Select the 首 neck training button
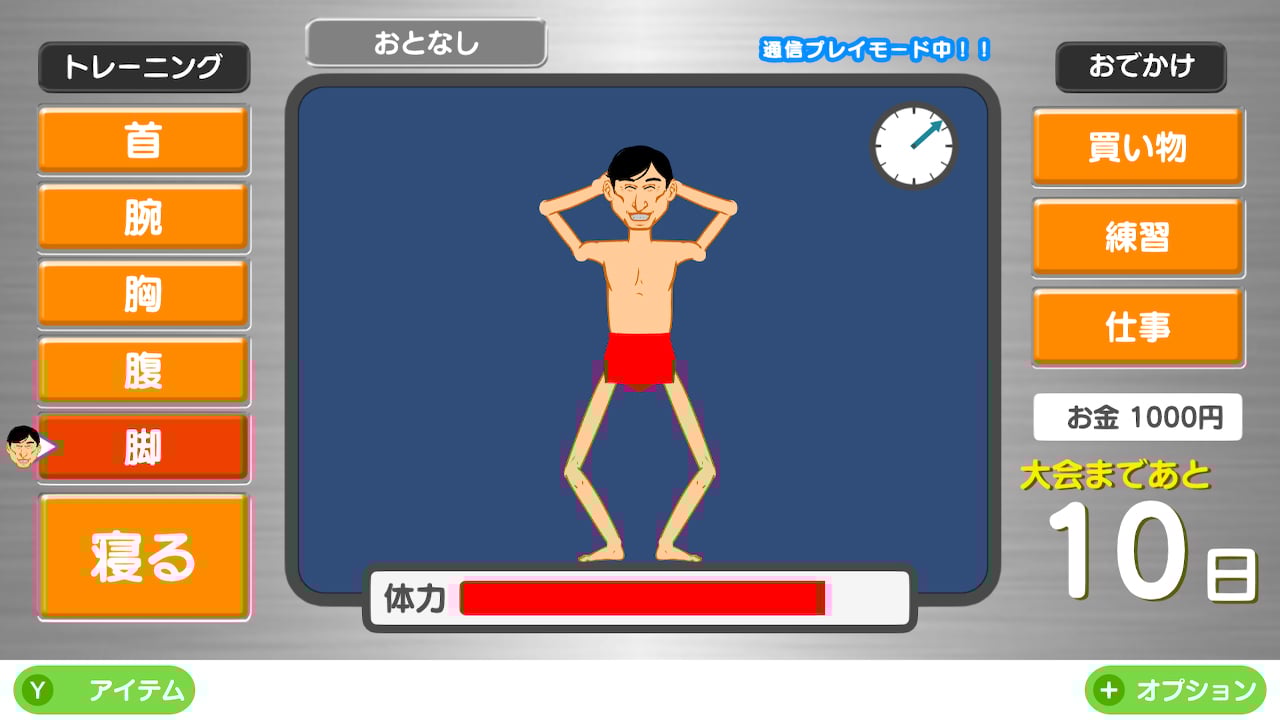1280x720 pixels. [x=143, y=139]
